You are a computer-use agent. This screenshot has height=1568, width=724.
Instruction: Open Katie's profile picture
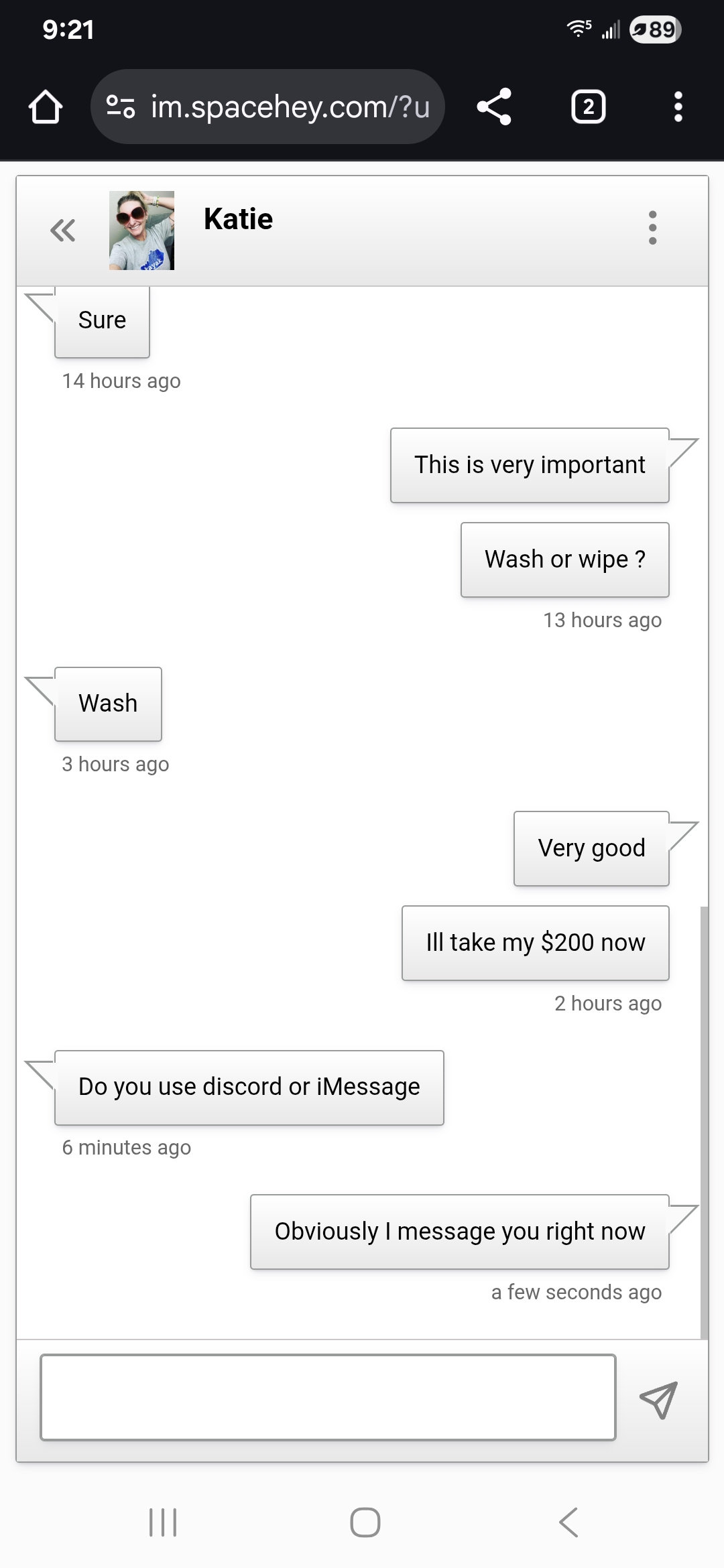tap(141, 231)
